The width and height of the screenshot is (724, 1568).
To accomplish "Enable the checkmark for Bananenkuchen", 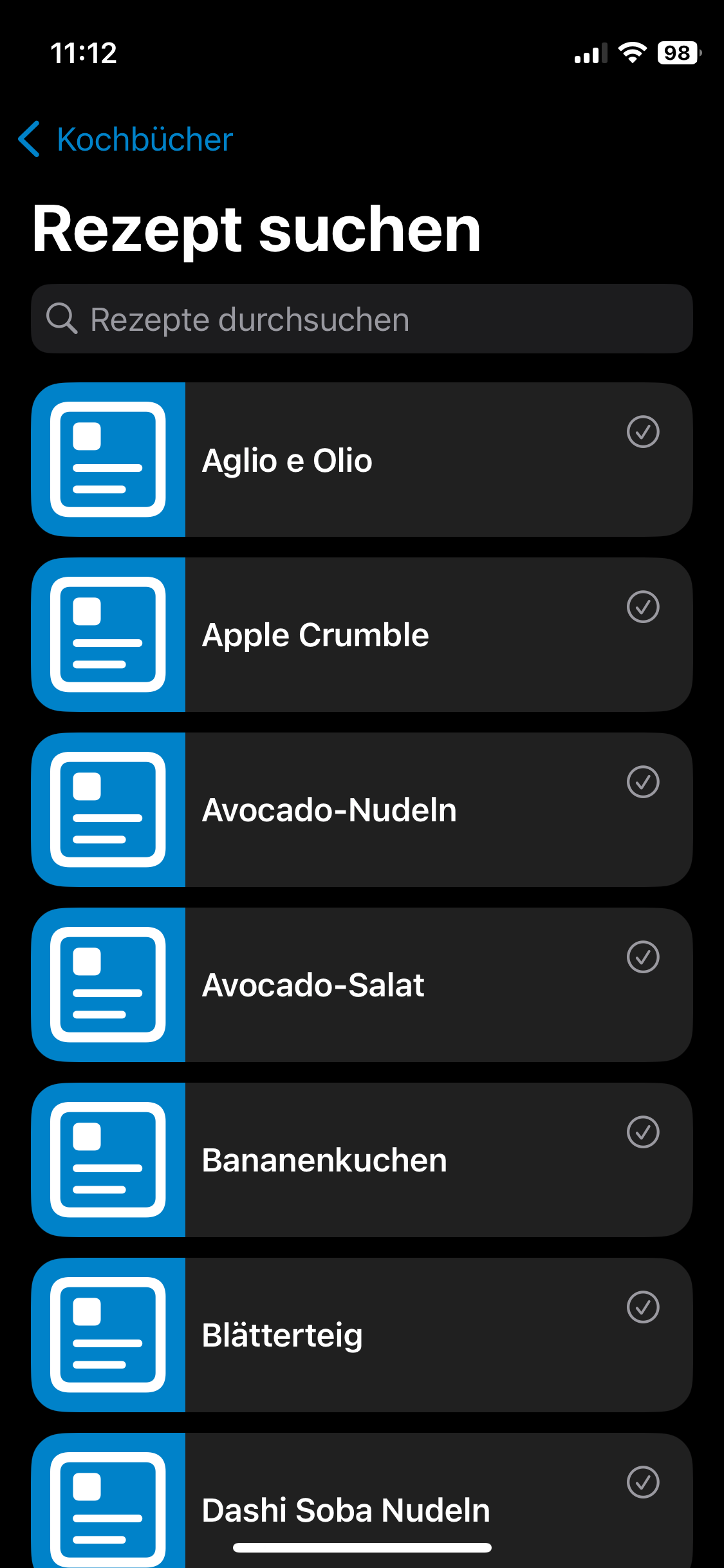I will (644, 1133).
